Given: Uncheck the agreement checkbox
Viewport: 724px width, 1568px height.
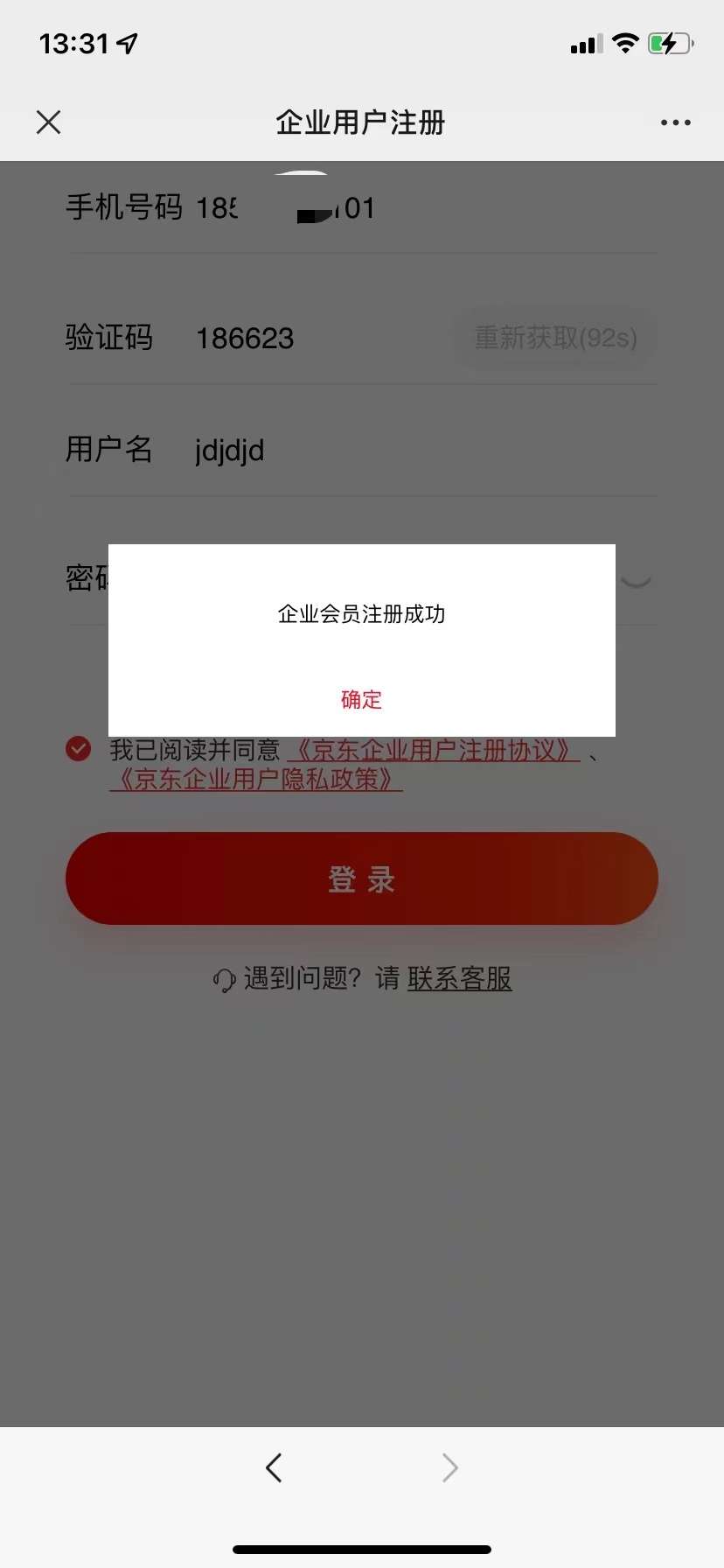Looking at the screenshot, I should tap(79, 749).
